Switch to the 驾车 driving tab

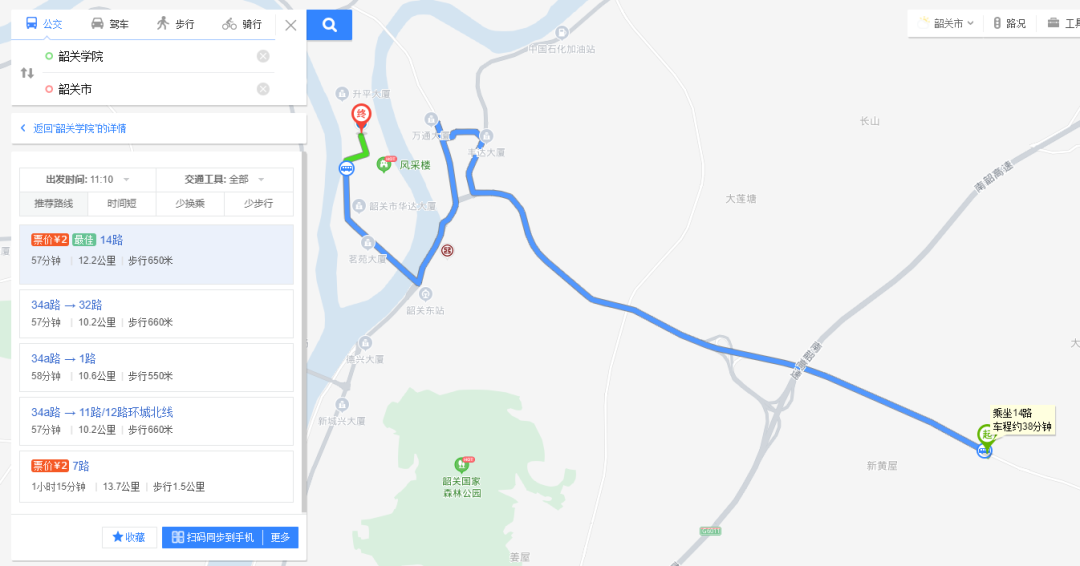point(110,23)
